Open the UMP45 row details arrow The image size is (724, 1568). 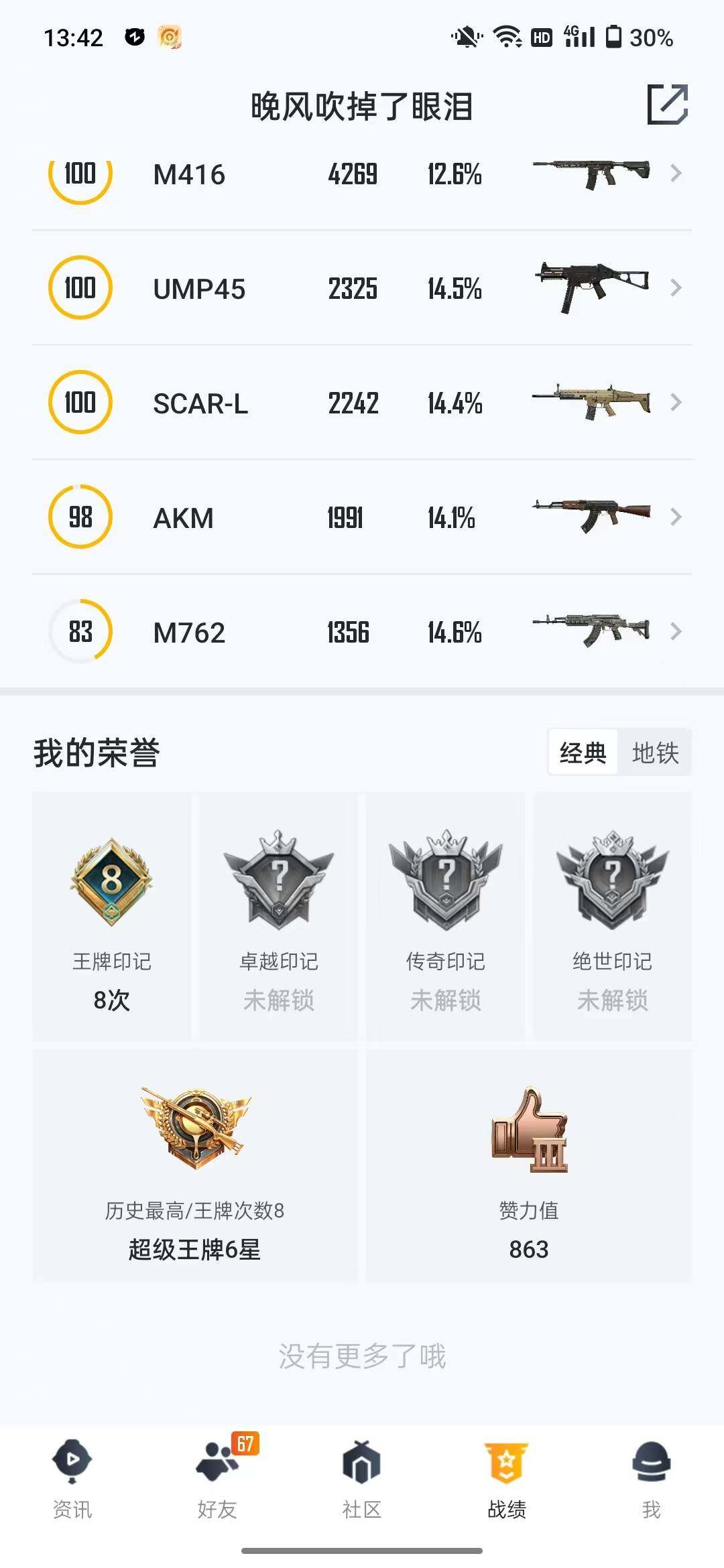676,289
